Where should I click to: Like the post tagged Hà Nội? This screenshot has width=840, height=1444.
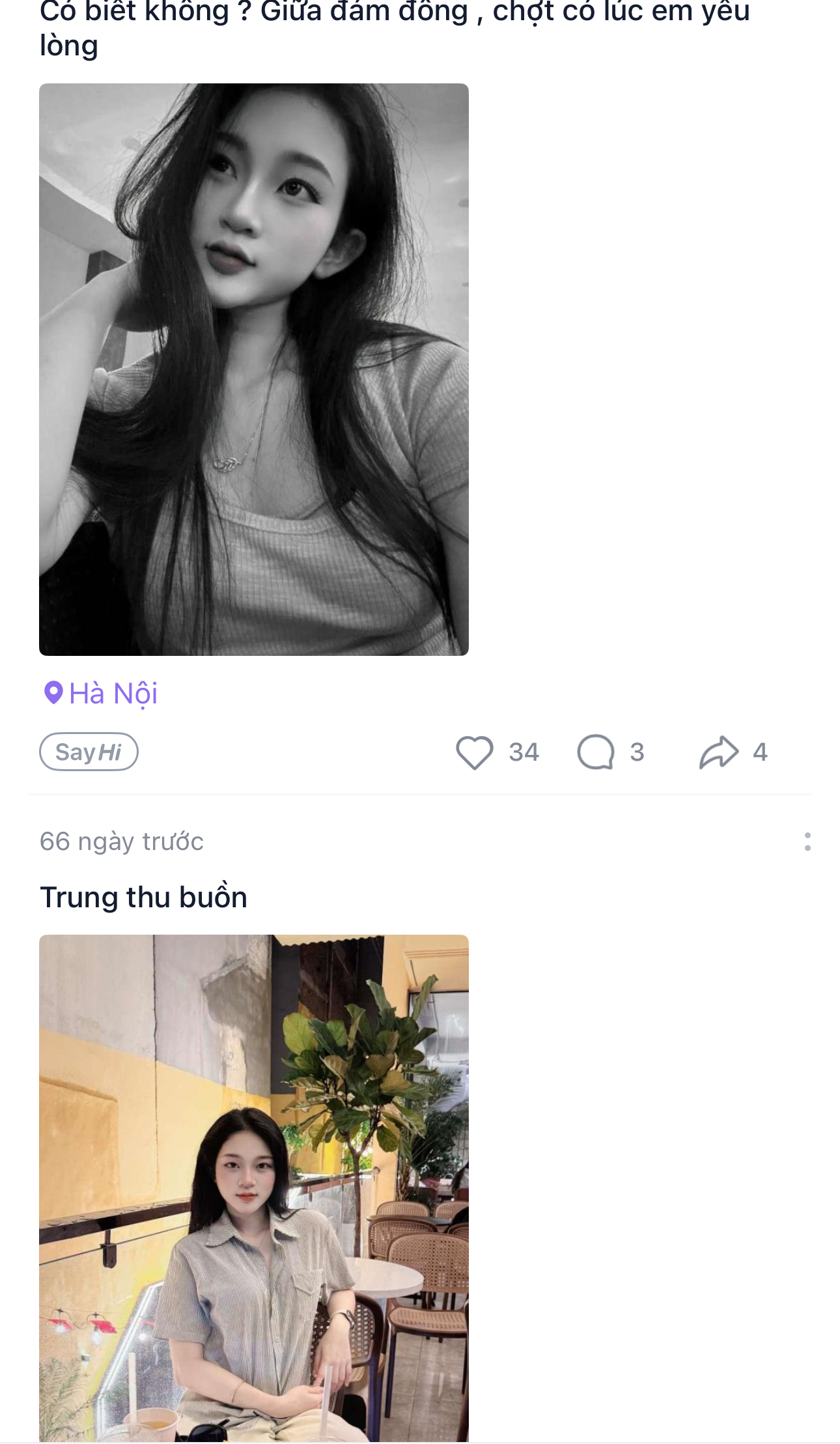point(475,752)
